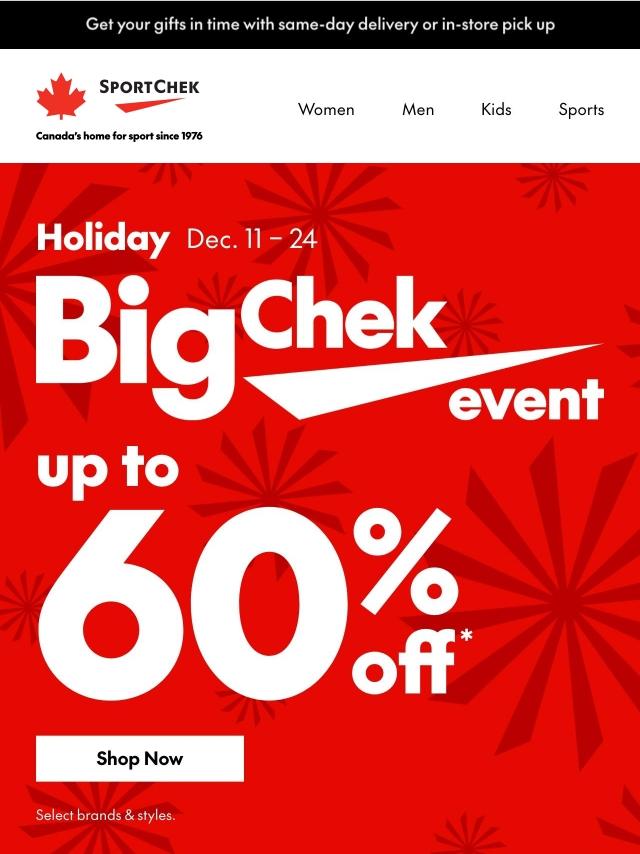The image size is (640, 854).
Task: Go to the Men section
Action: click(x=418, y=110)
